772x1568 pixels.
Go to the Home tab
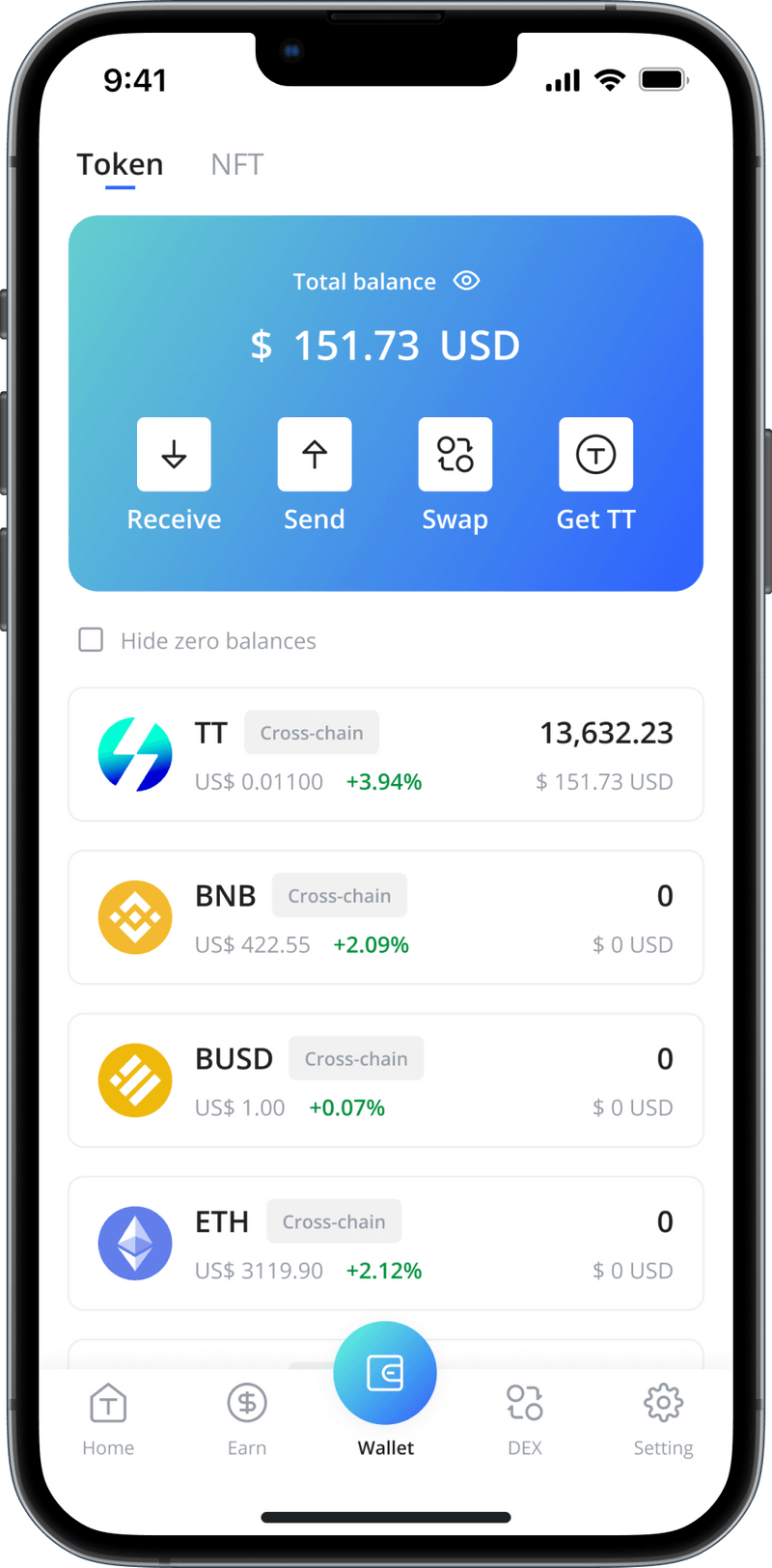108,1417
